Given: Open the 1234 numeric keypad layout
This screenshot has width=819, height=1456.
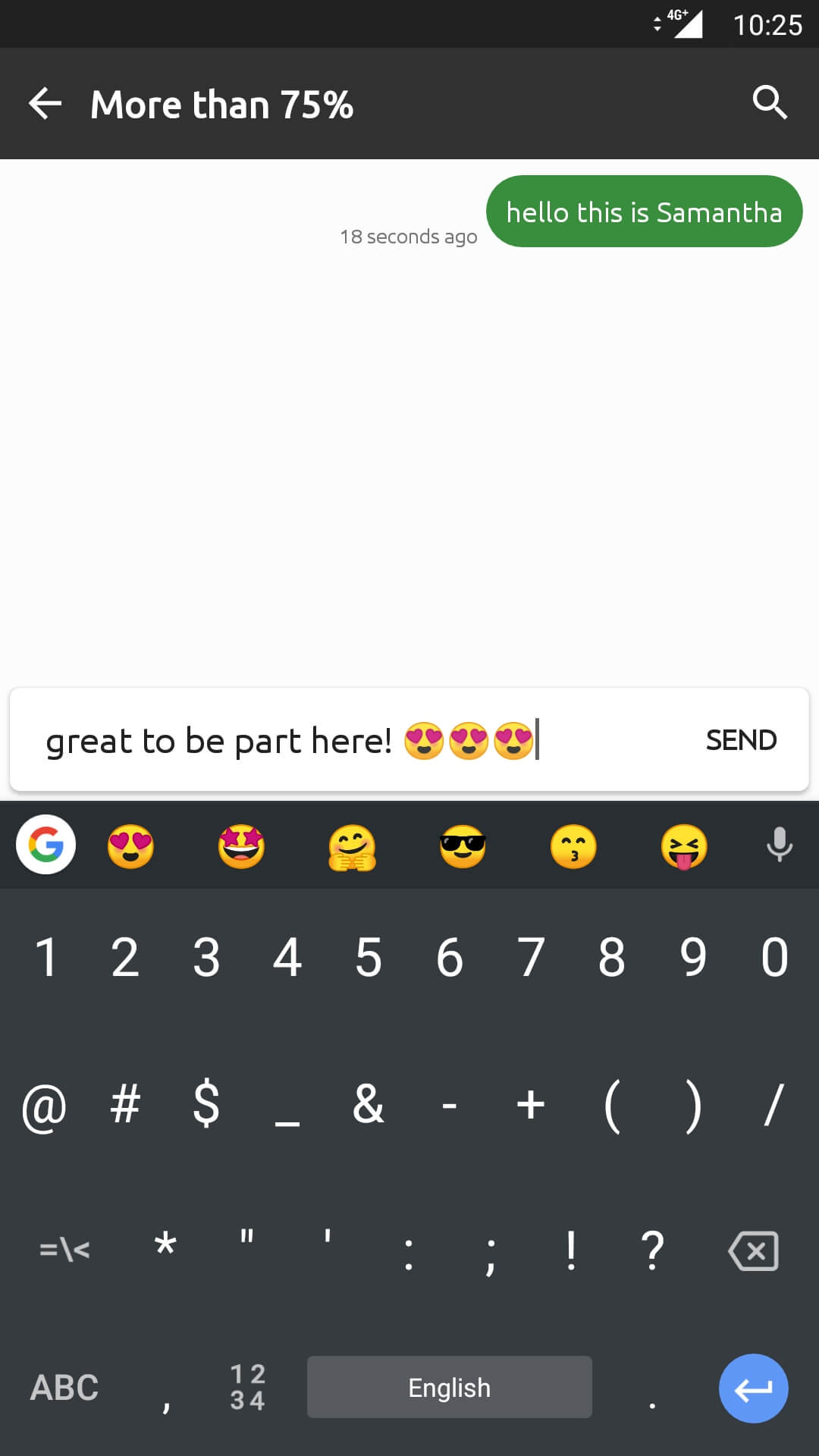Looking at the screenshot, I should 248,1388.
